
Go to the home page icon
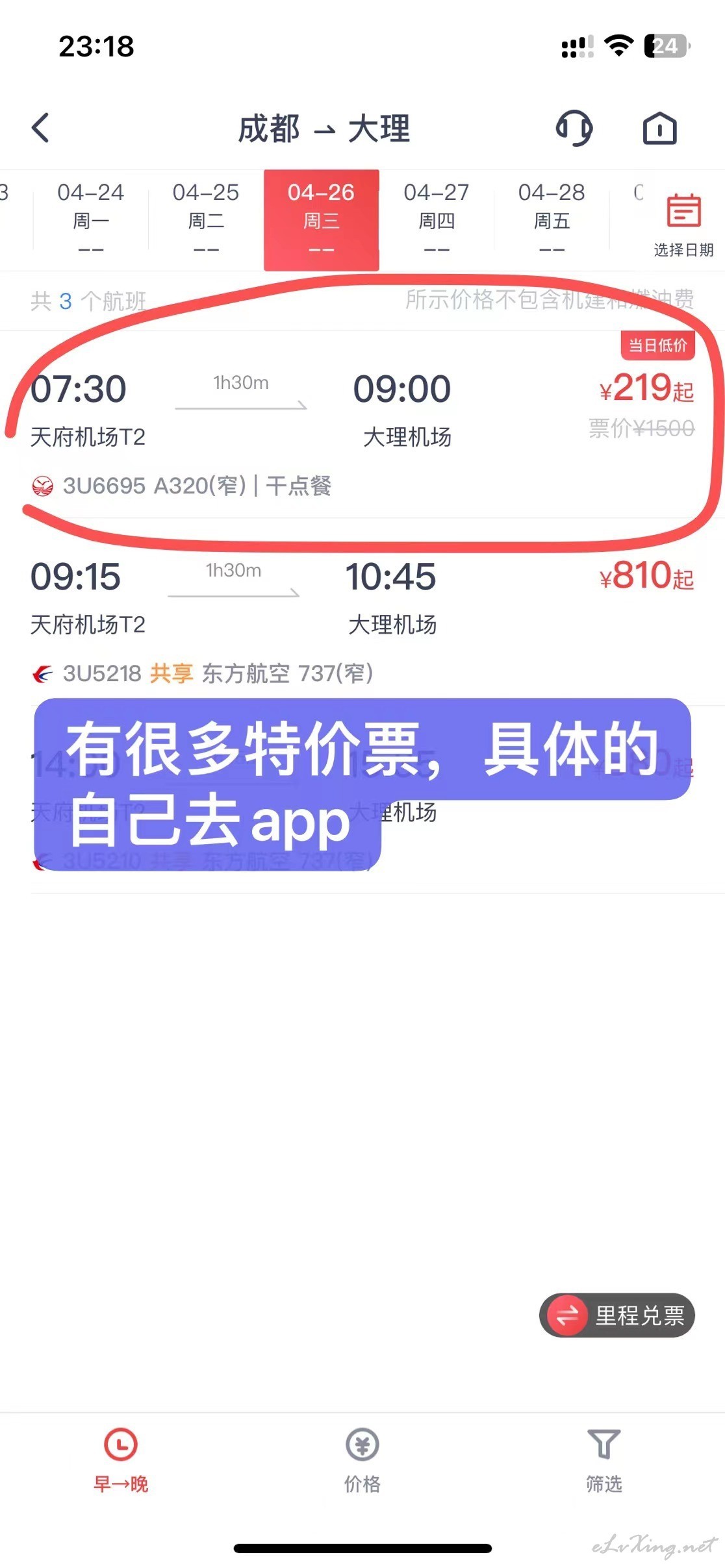(x=659, y=127)
